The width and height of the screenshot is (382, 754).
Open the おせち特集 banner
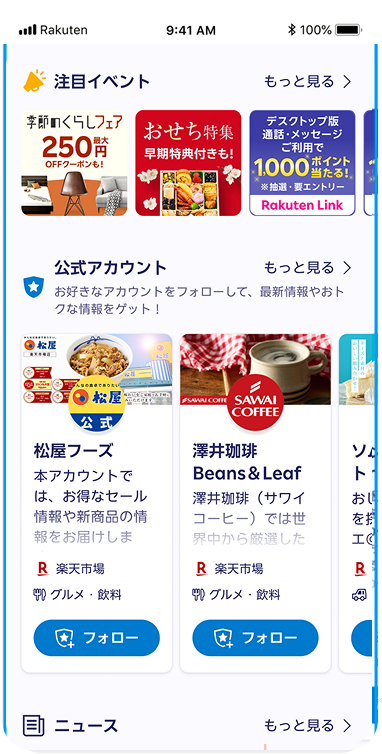click(188, 163)
